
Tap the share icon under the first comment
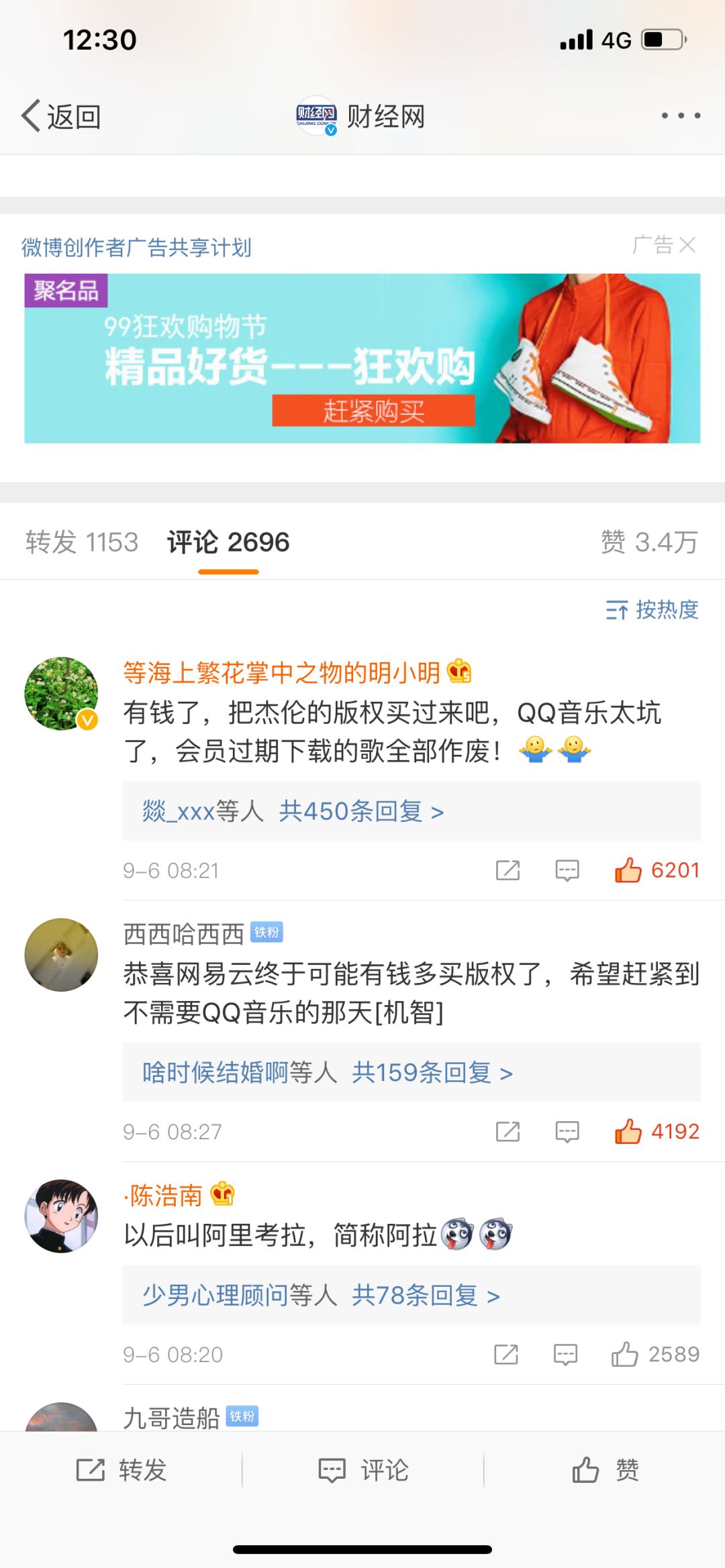coord(508,870)
